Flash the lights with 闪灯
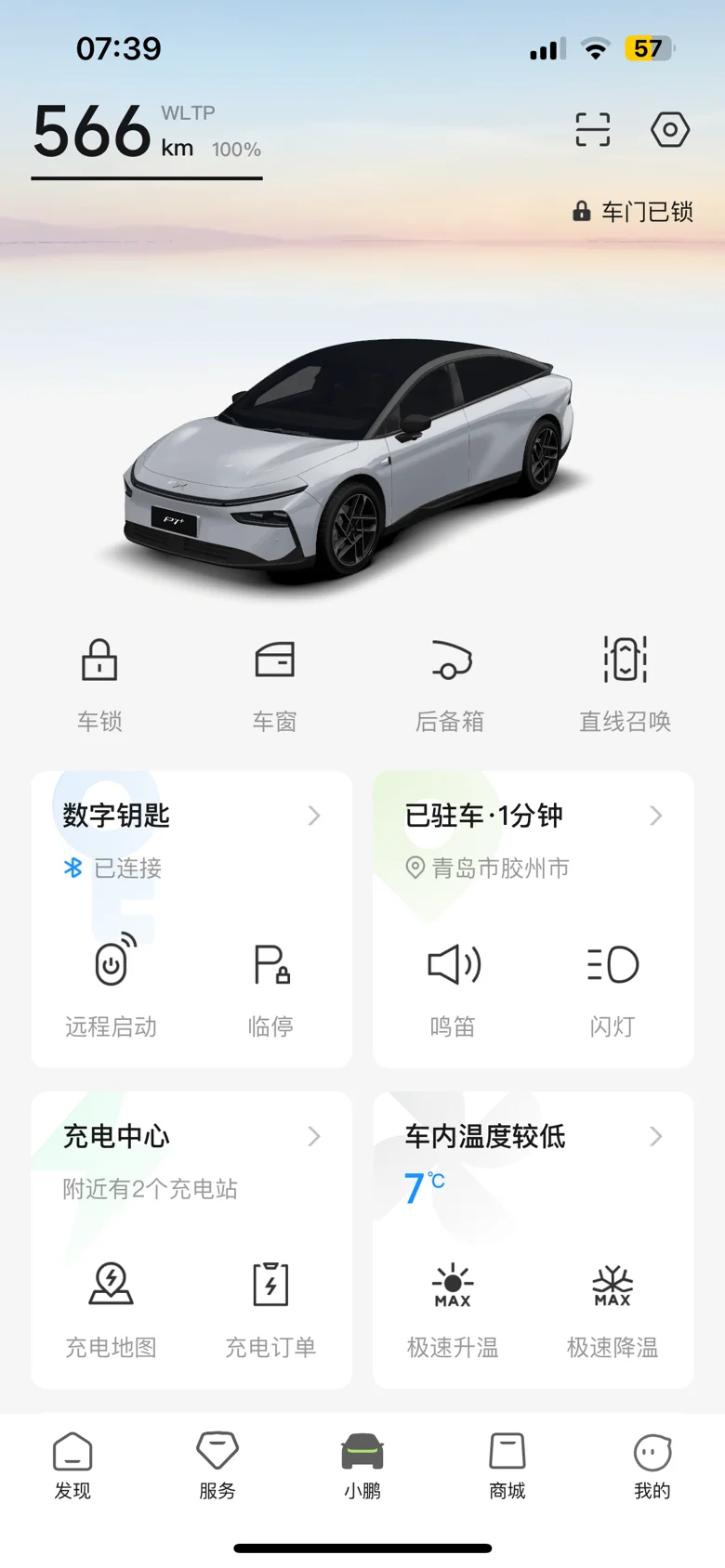The width and height of the screenshot is (725, 1568). [x=613, y=985]
